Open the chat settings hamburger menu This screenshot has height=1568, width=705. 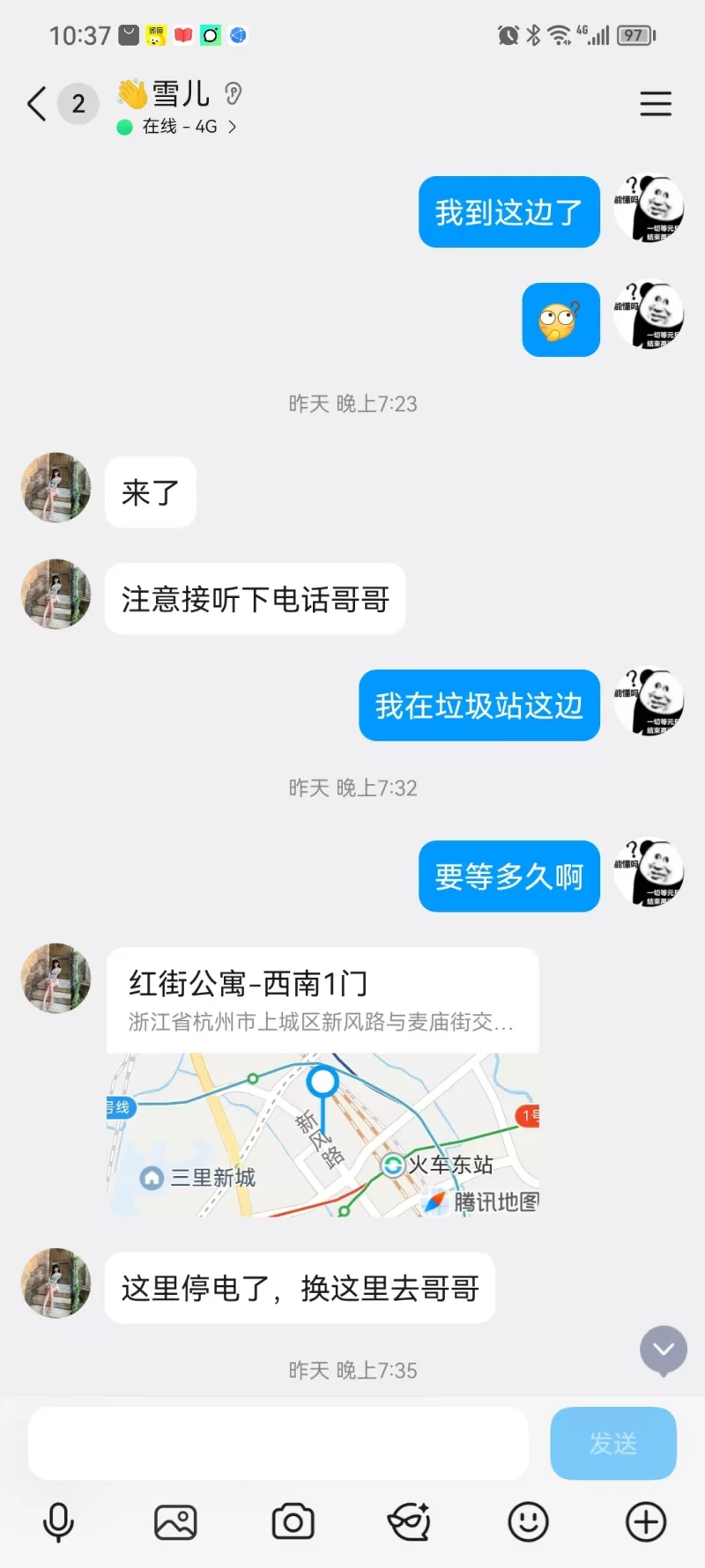coord(655,104)
